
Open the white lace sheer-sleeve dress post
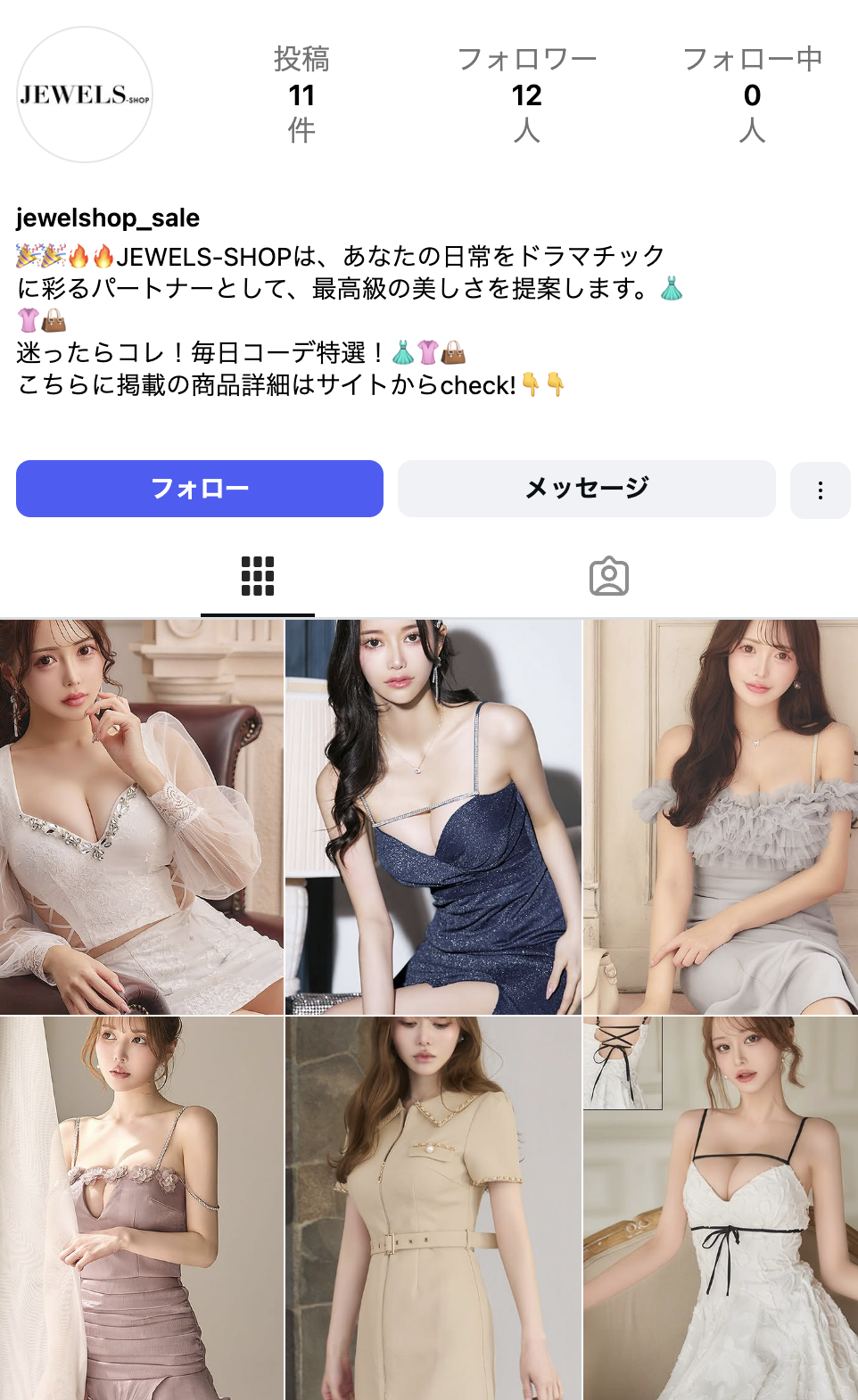pyautogui.click(x=141, y=817)
